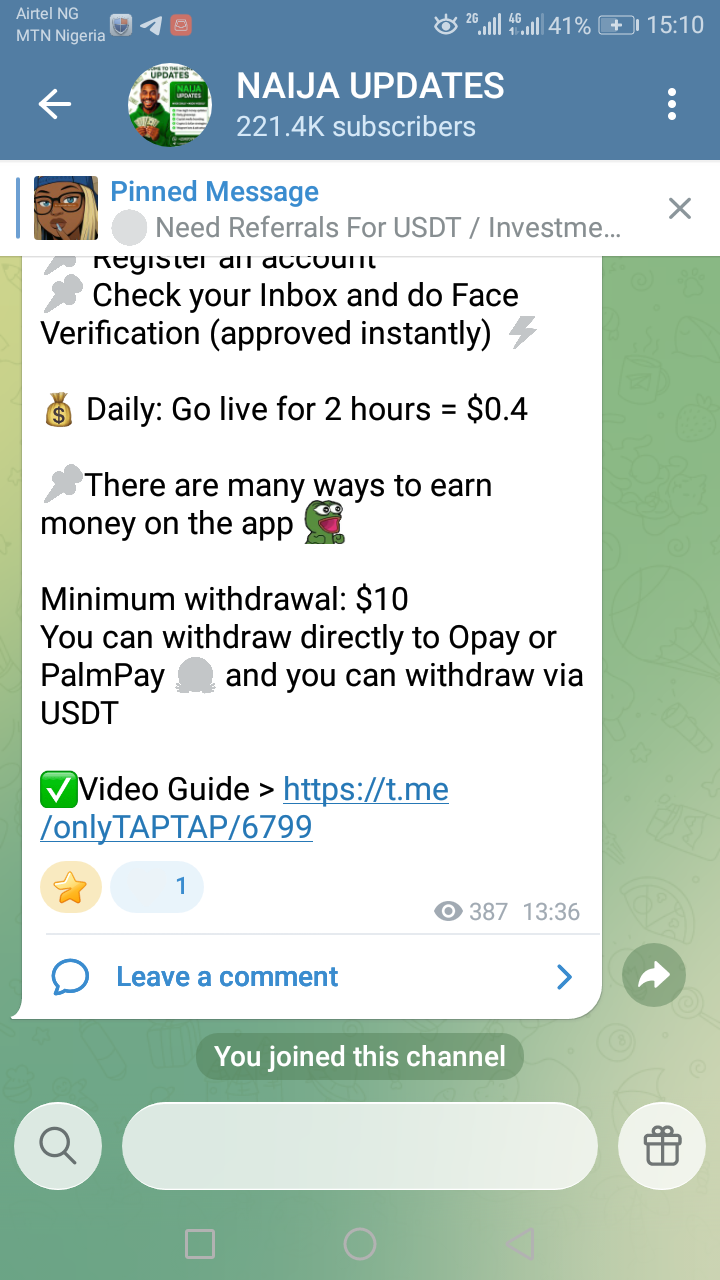React with the star emoji

(x=71, y=887)
